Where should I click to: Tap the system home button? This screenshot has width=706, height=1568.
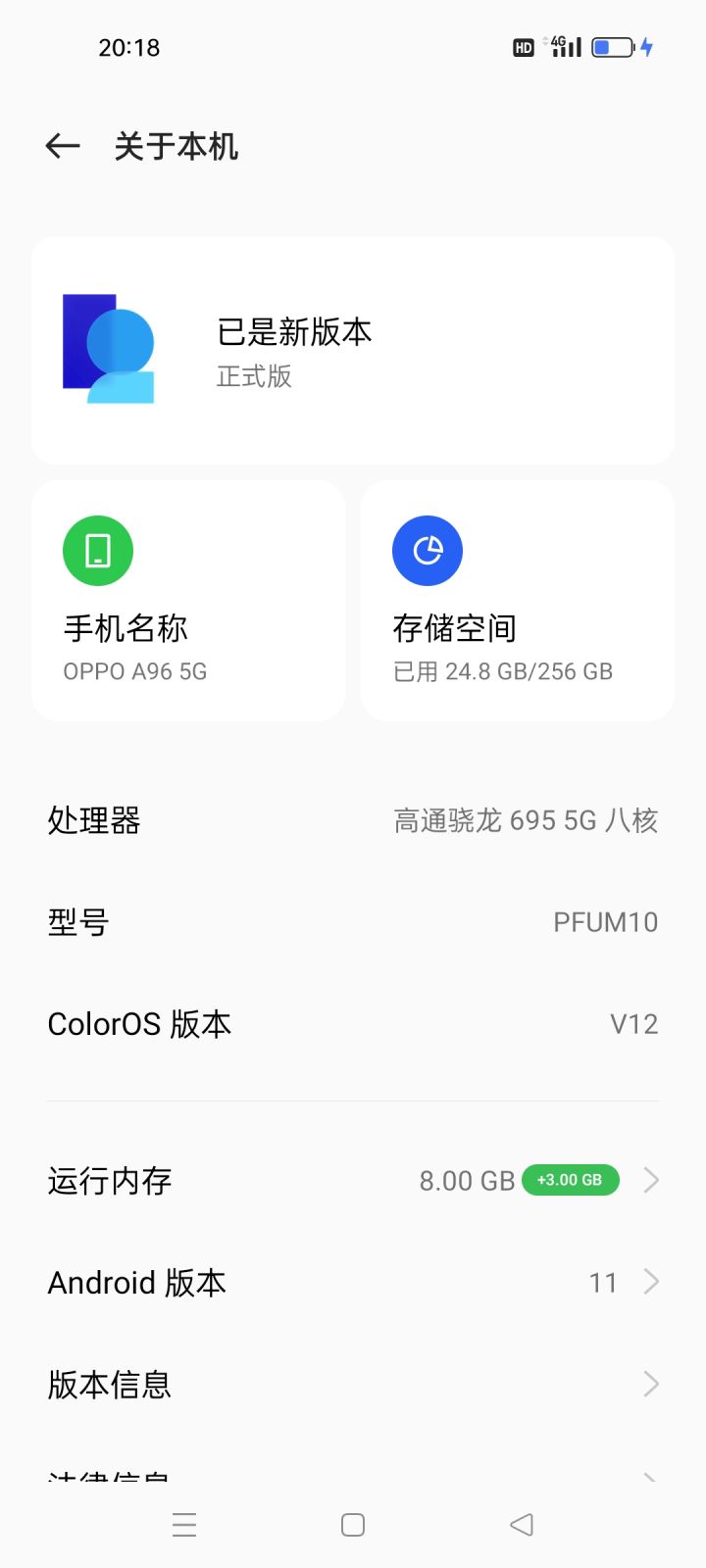tap(353, 1525)
